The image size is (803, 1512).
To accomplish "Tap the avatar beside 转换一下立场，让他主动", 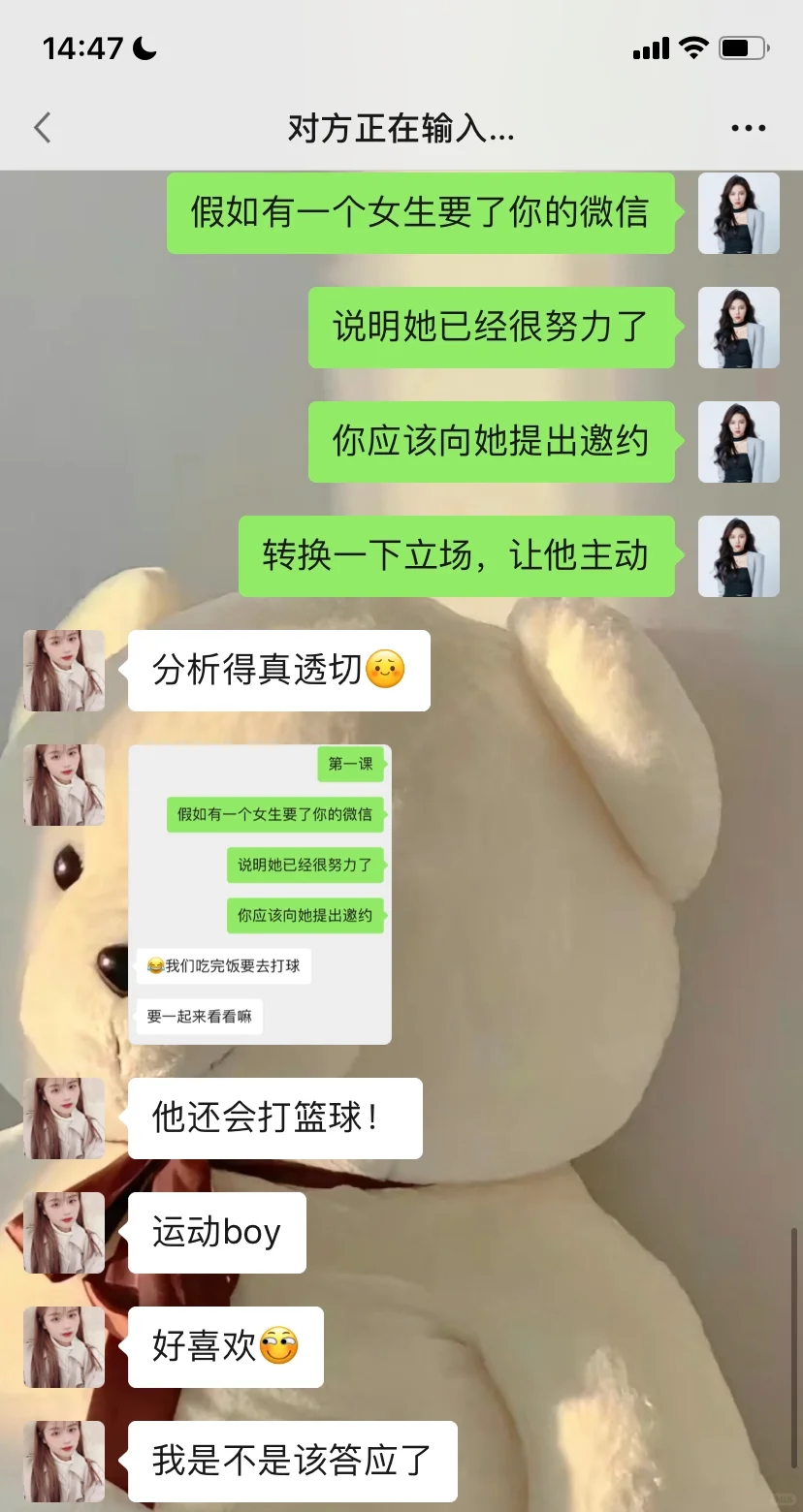I will [739, 556].
